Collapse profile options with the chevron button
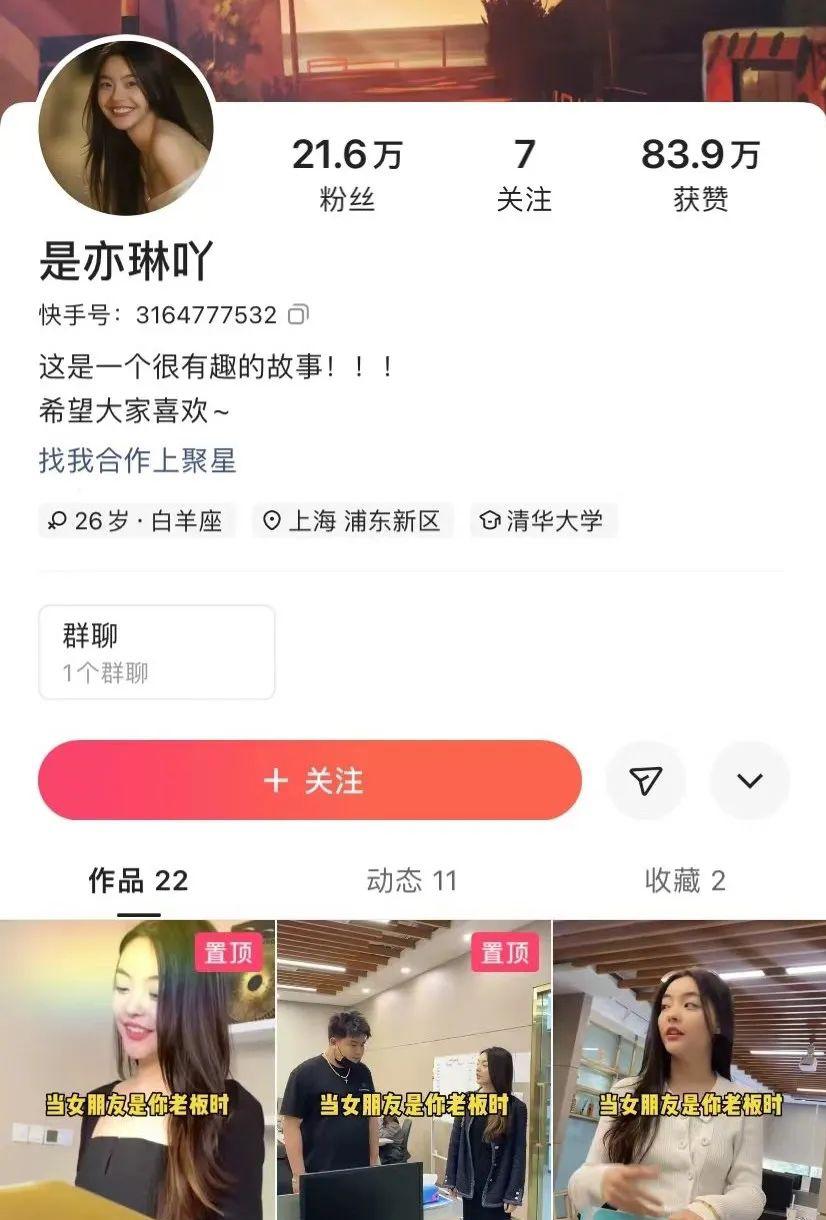This screenshot has height=1220, width=826. [749, 781]
